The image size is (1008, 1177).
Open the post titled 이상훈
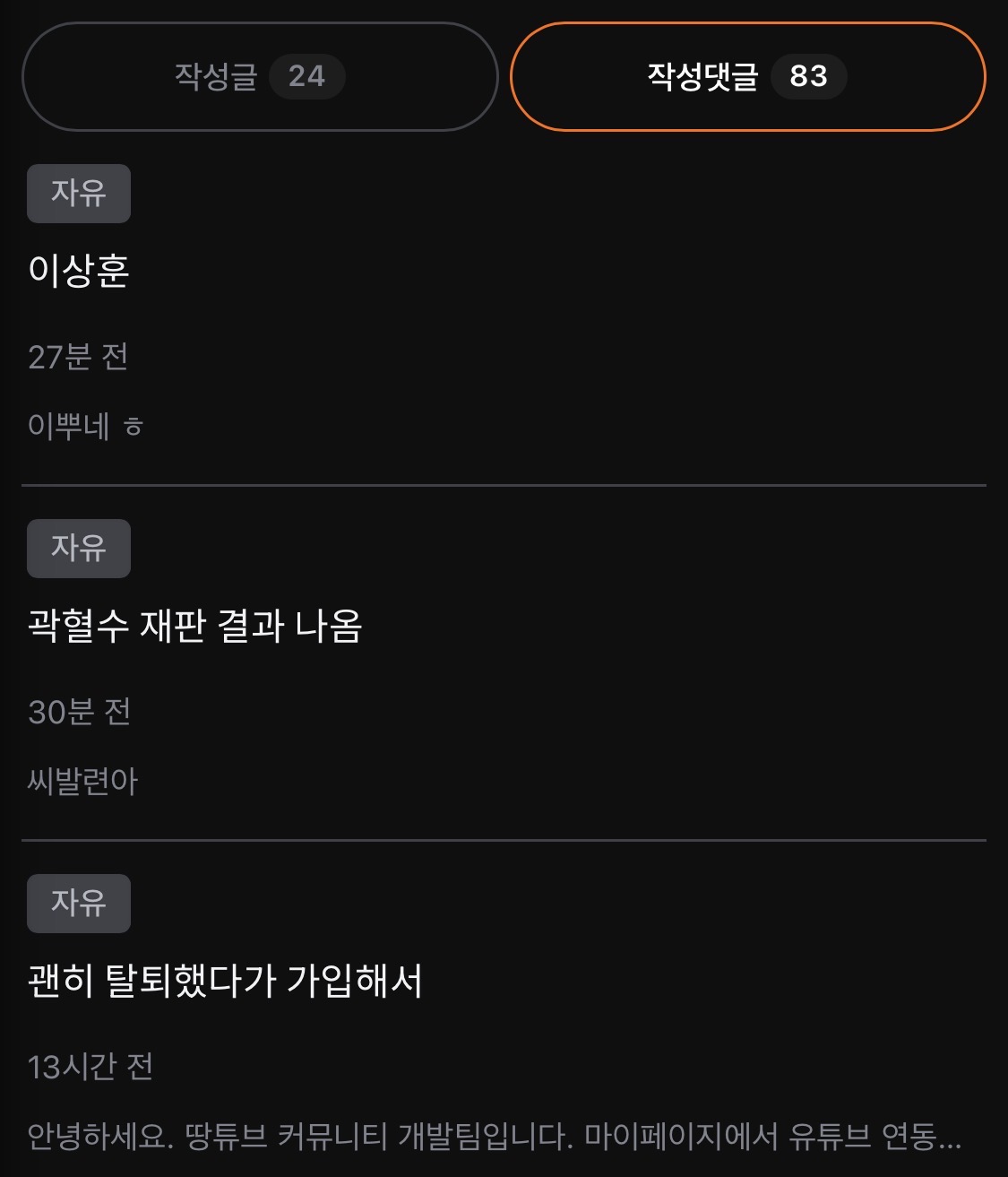(79, 270)
